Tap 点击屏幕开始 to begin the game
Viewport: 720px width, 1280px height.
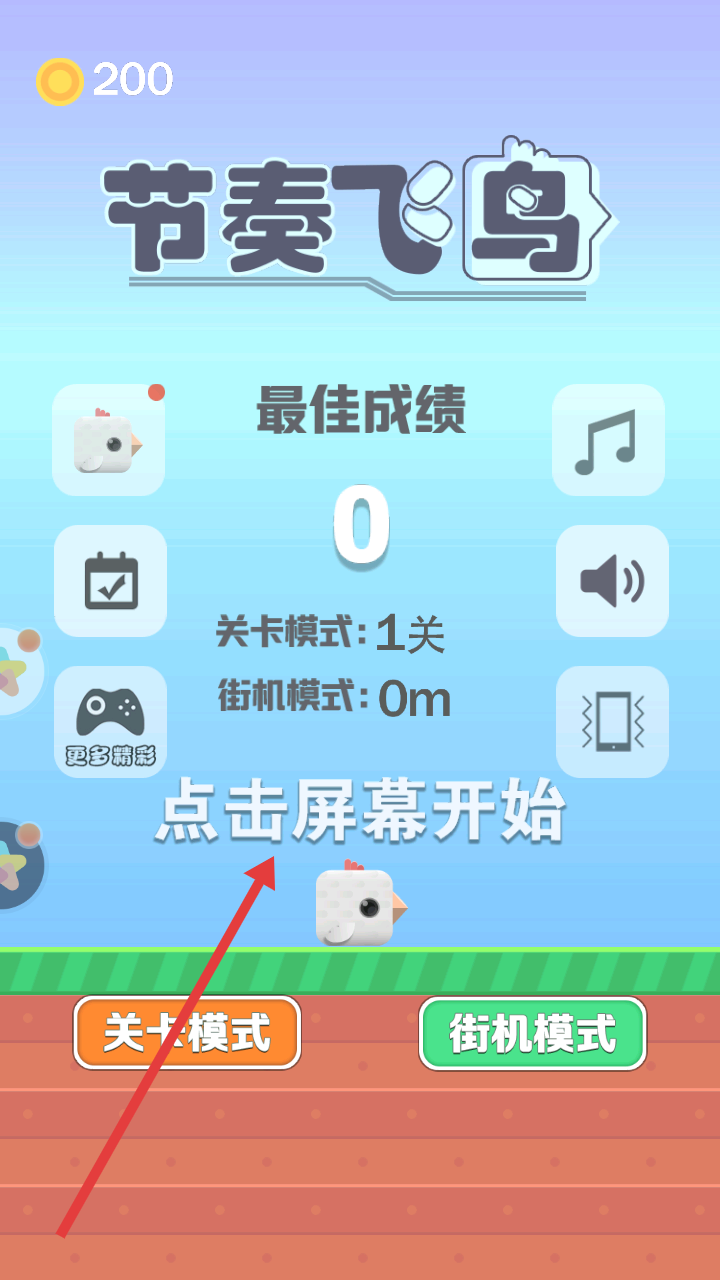[360, 814]
